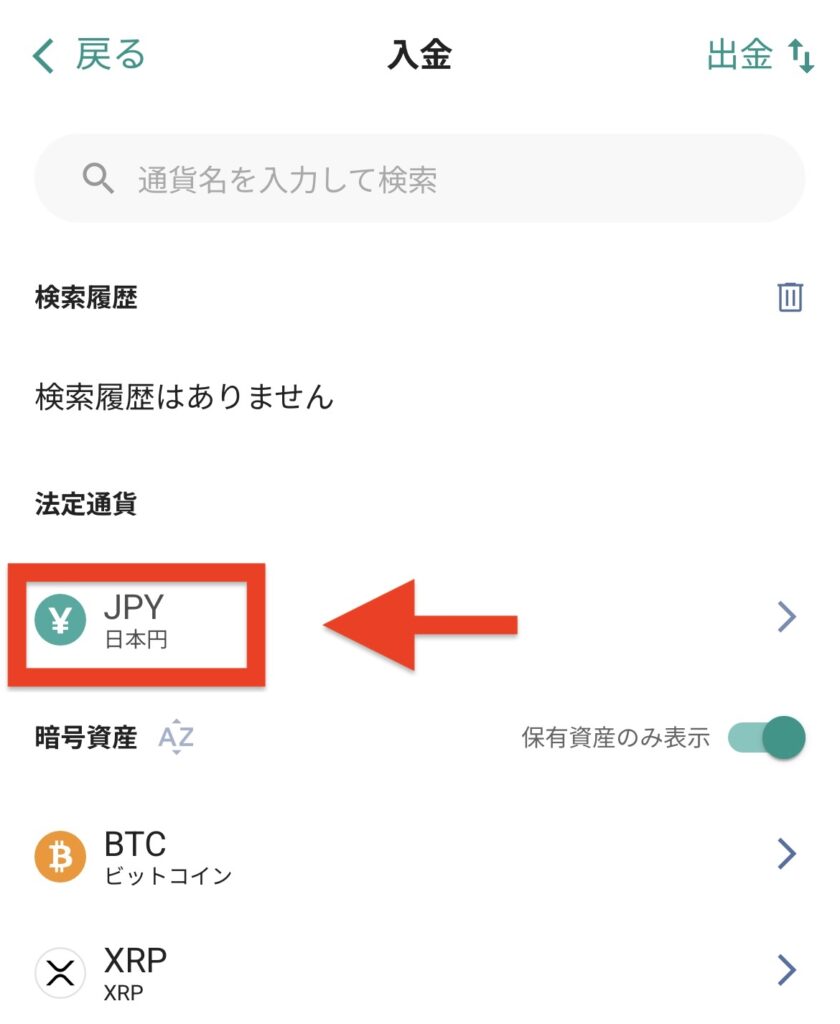Screen dimensions: 840x1024
Task: Switch to the 出金 withdrawal screen
Action: pyautogui.click(x=759, y=56)
